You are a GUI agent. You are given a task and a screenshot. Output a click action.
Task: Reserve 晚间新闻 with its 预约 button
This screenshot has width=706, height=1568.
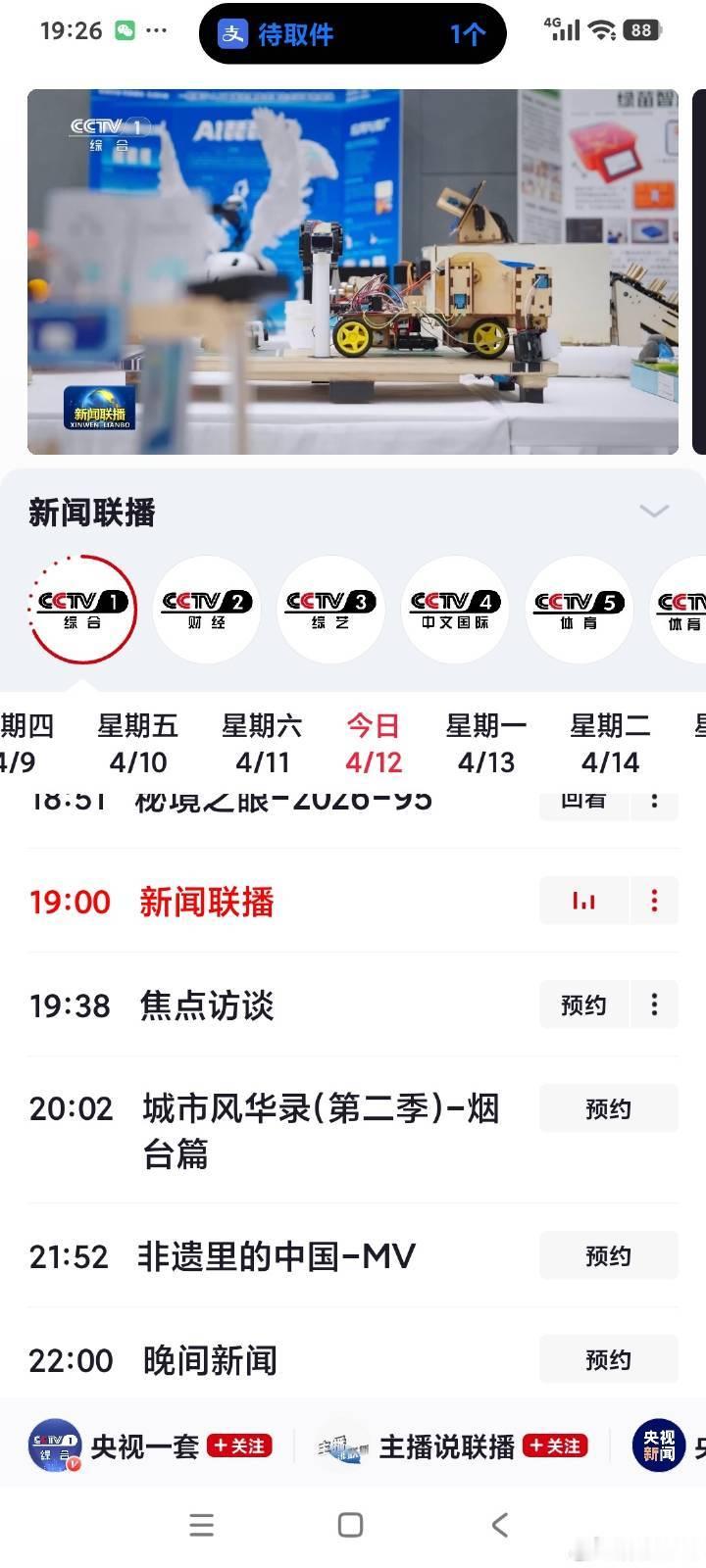pyautogui.click(x=608, y=1359)
